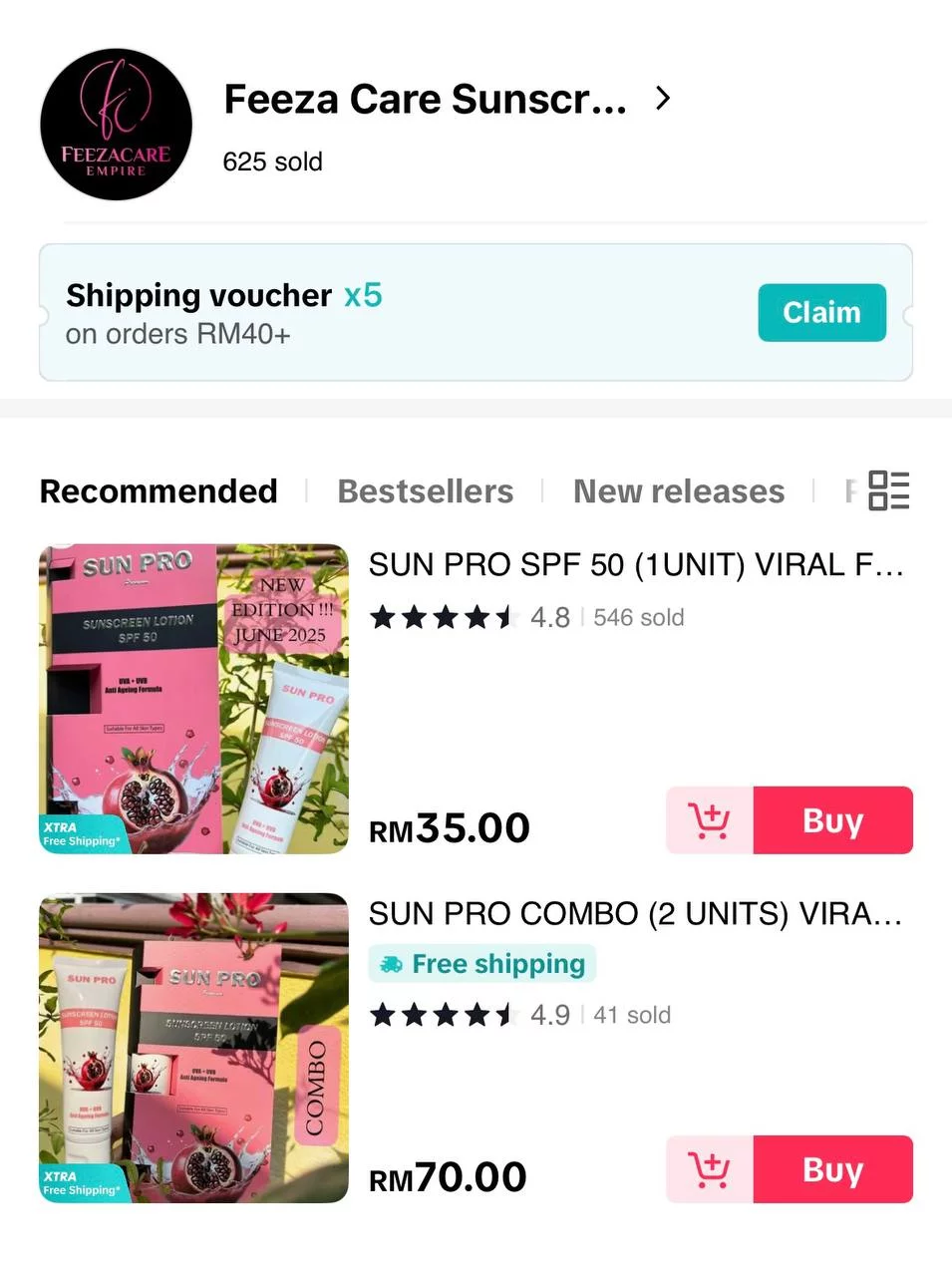This screenshot has height=1276, width=952.
Task: Add the RM35.00 SUN PRO to cart
Action: (710, 820)
